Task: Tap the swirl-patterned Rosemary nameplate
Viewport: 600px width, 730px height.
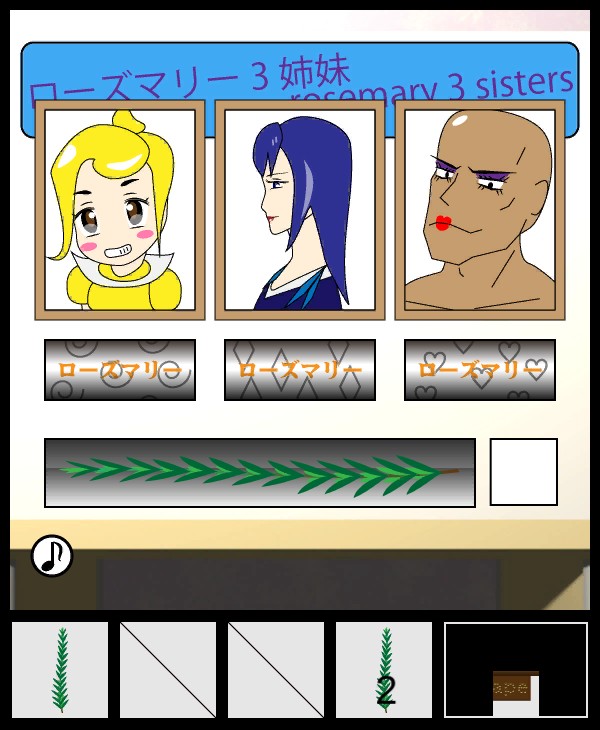Action: 120,370
